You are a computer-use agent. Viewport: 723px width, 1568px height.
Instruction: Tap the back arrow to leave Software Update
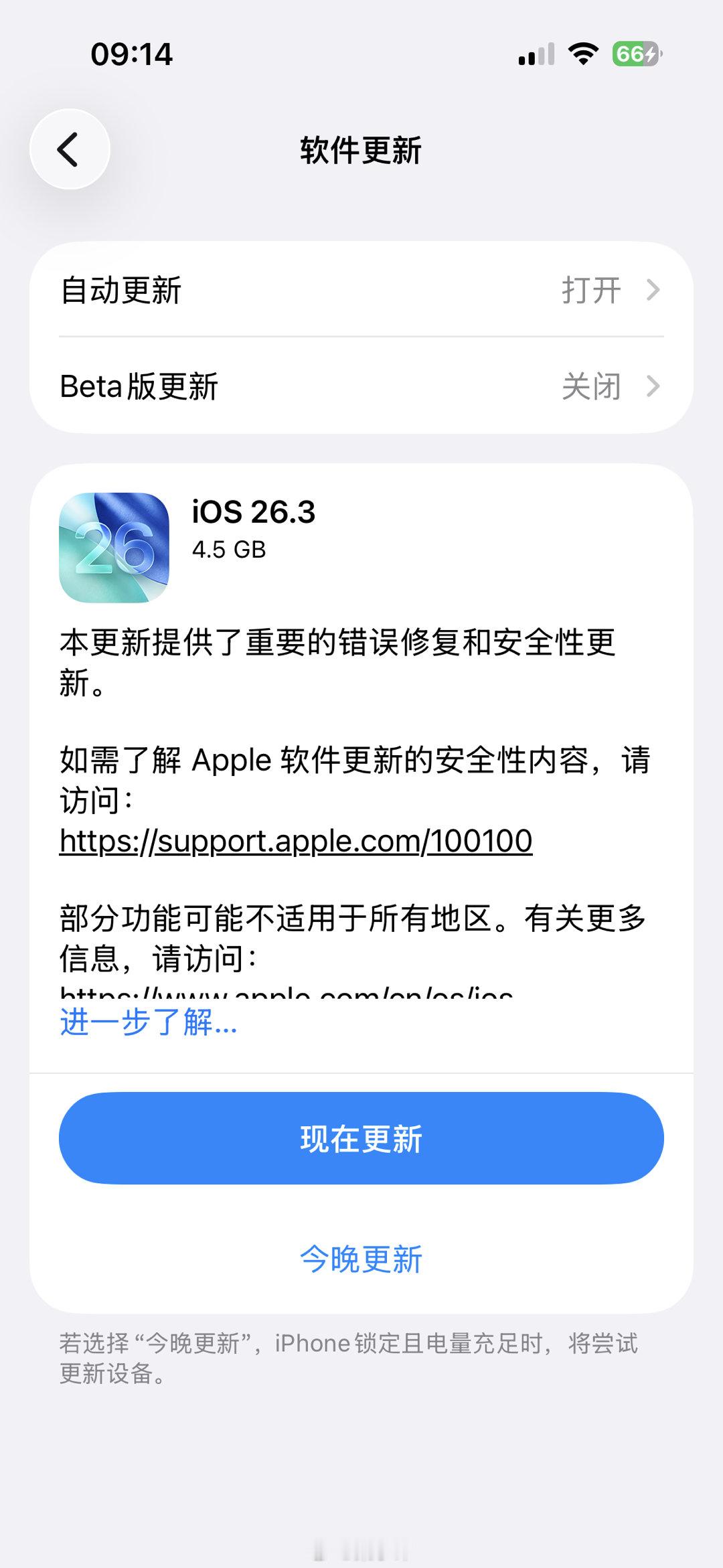70,149
